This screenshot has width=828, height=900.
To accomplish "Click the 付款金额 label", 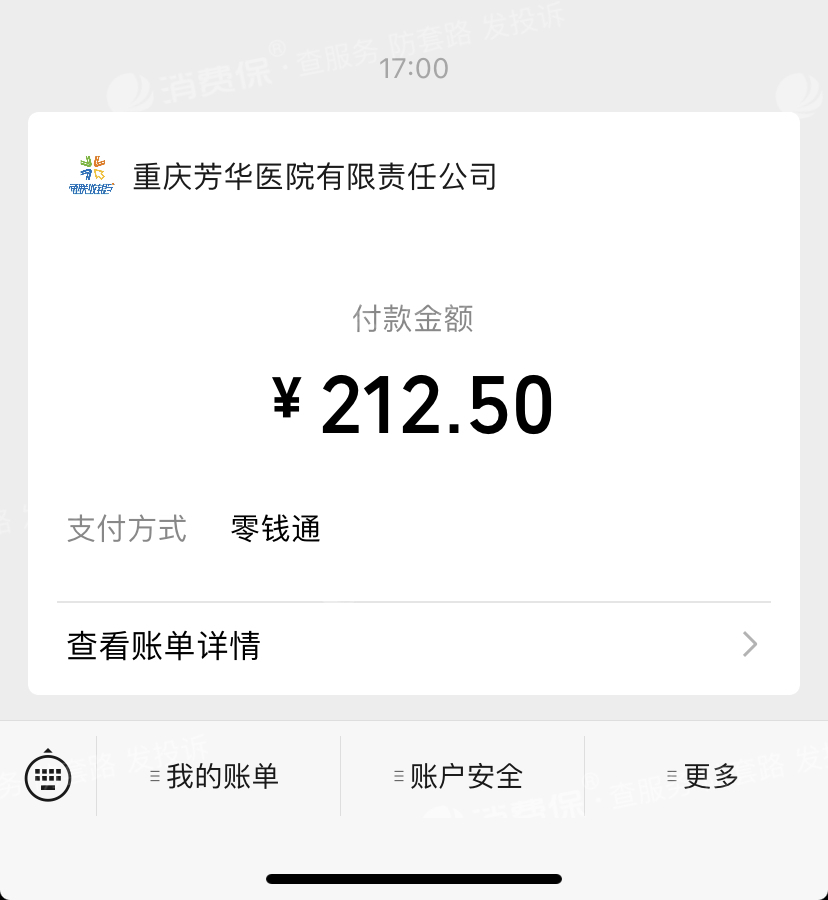I will [414, 319].
